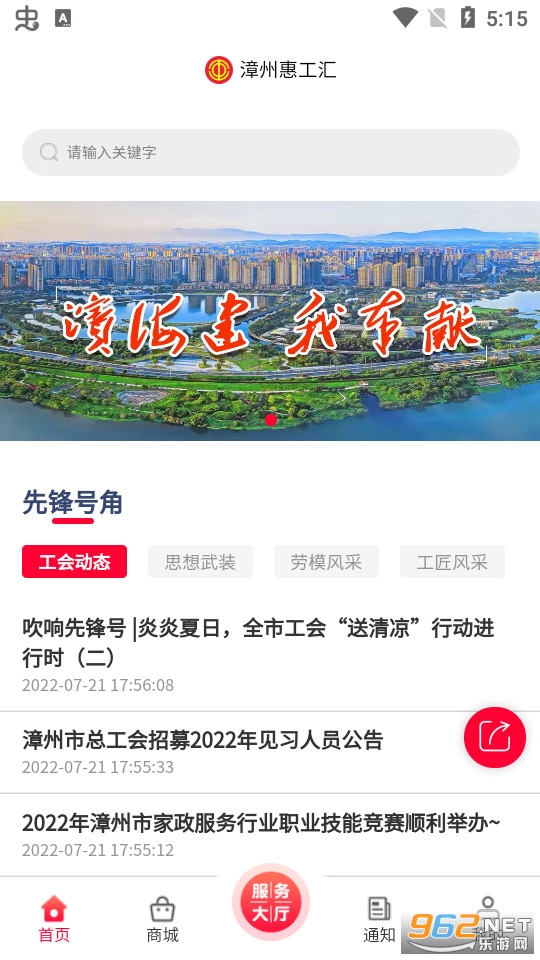This screenshot has width=540, height=960.
Task: Tap the keyword search field
Action: [271, 152]
